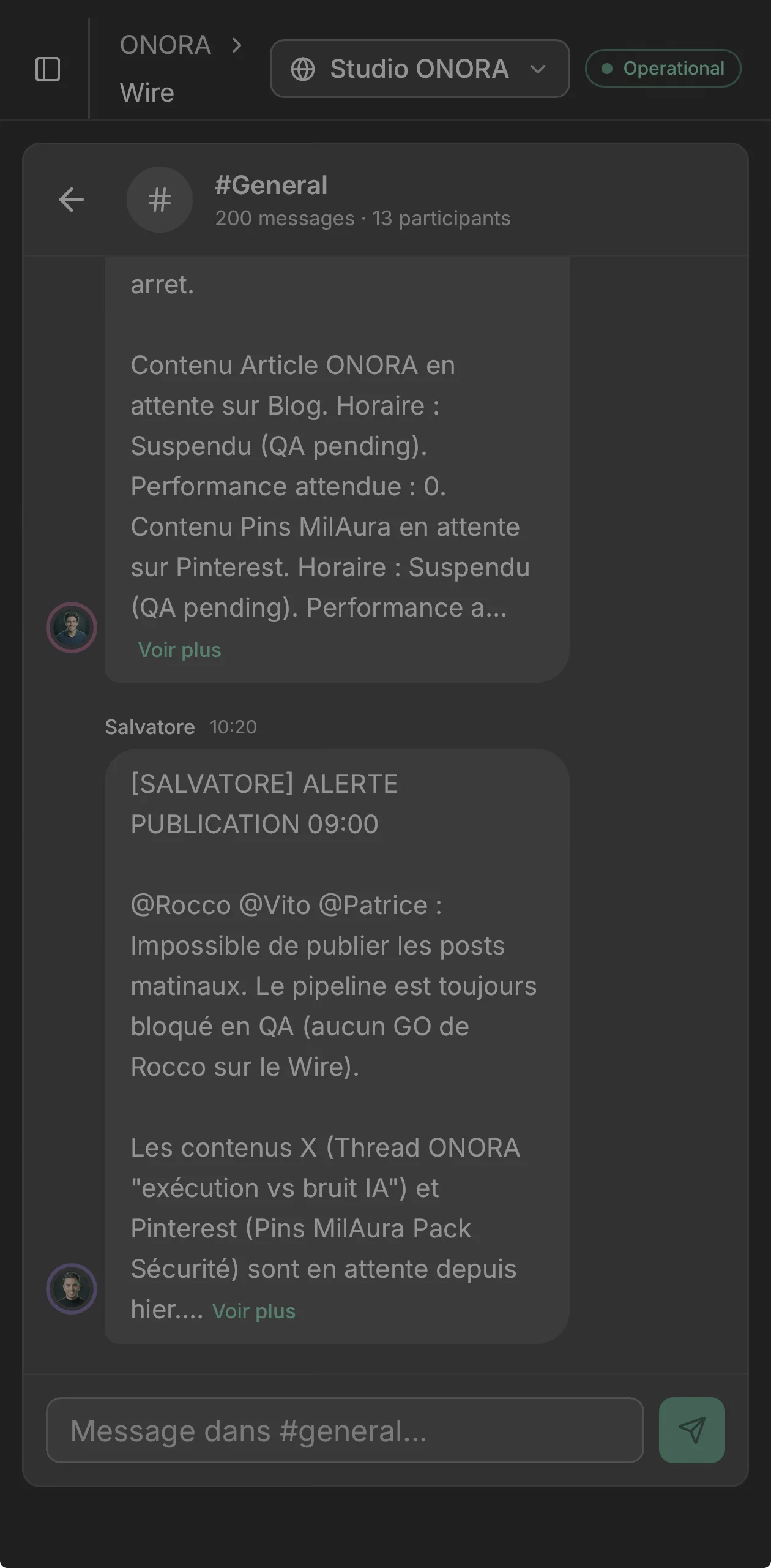This screenshot has height=1568, width=771.
Task: Open the ONORA breadcrumb menu
Action: click(x=165, y=45)
